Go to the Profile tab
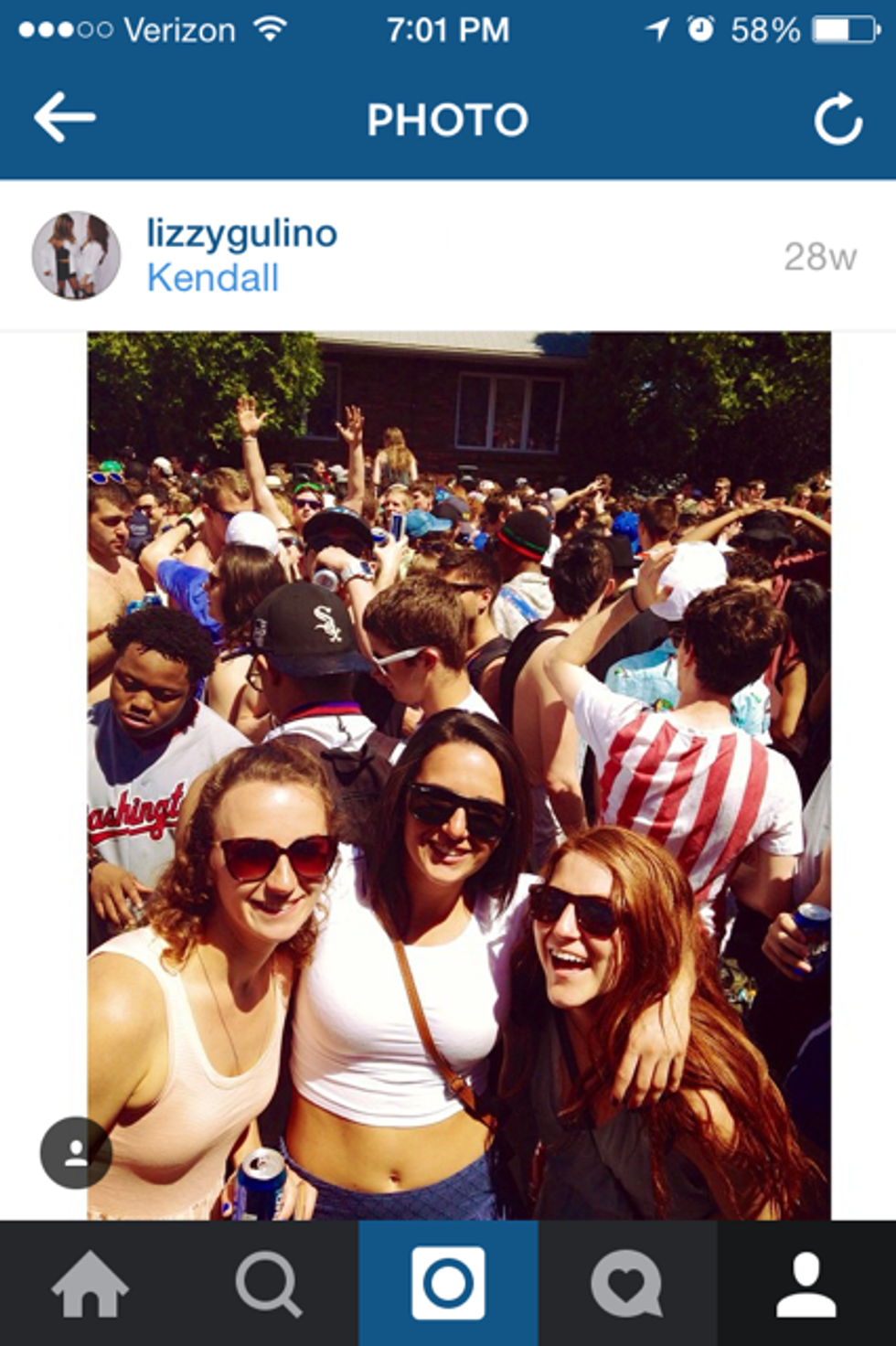Viewport: 896px width, 1346px height. [806, 1285]
